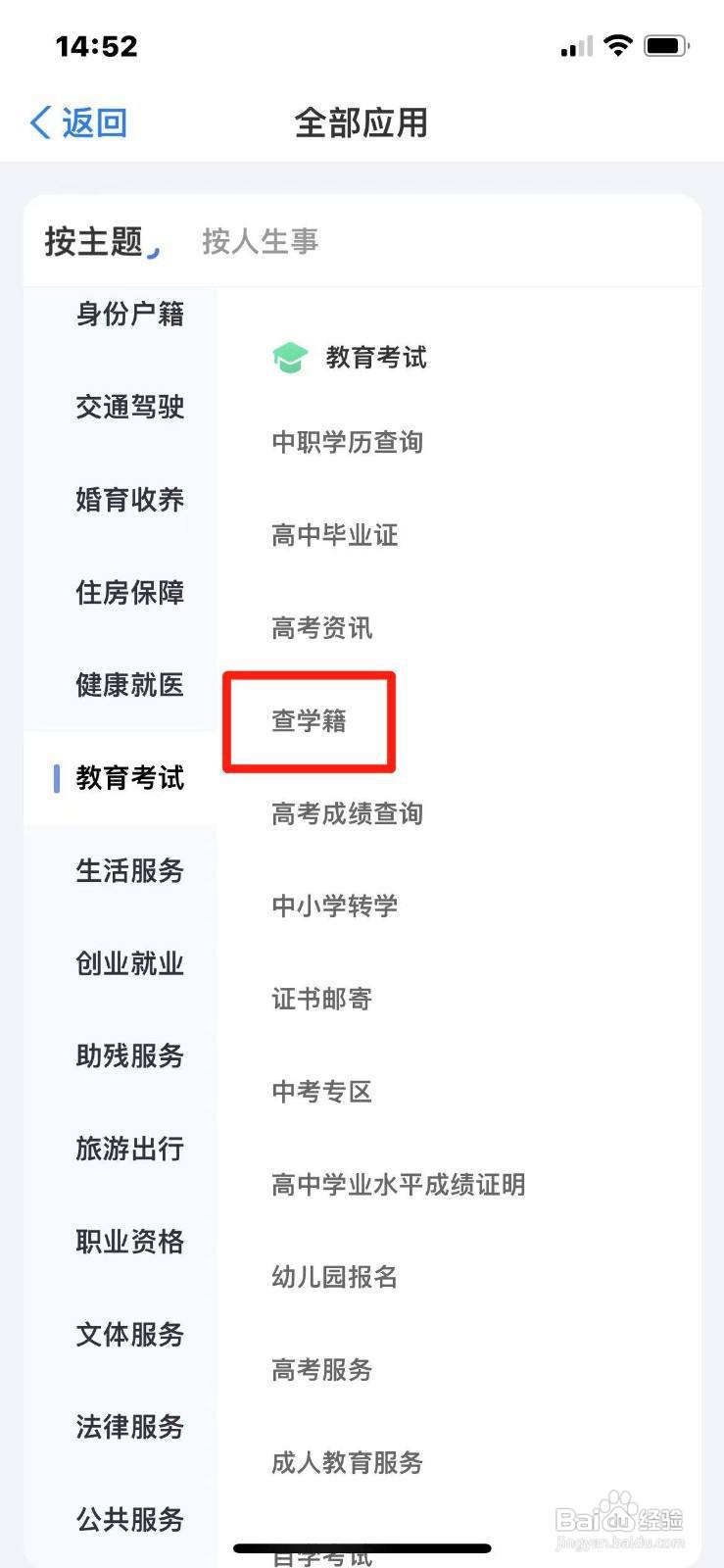
Task: Choose 健康就医 in the sidebar
Action: click(128, 686)
